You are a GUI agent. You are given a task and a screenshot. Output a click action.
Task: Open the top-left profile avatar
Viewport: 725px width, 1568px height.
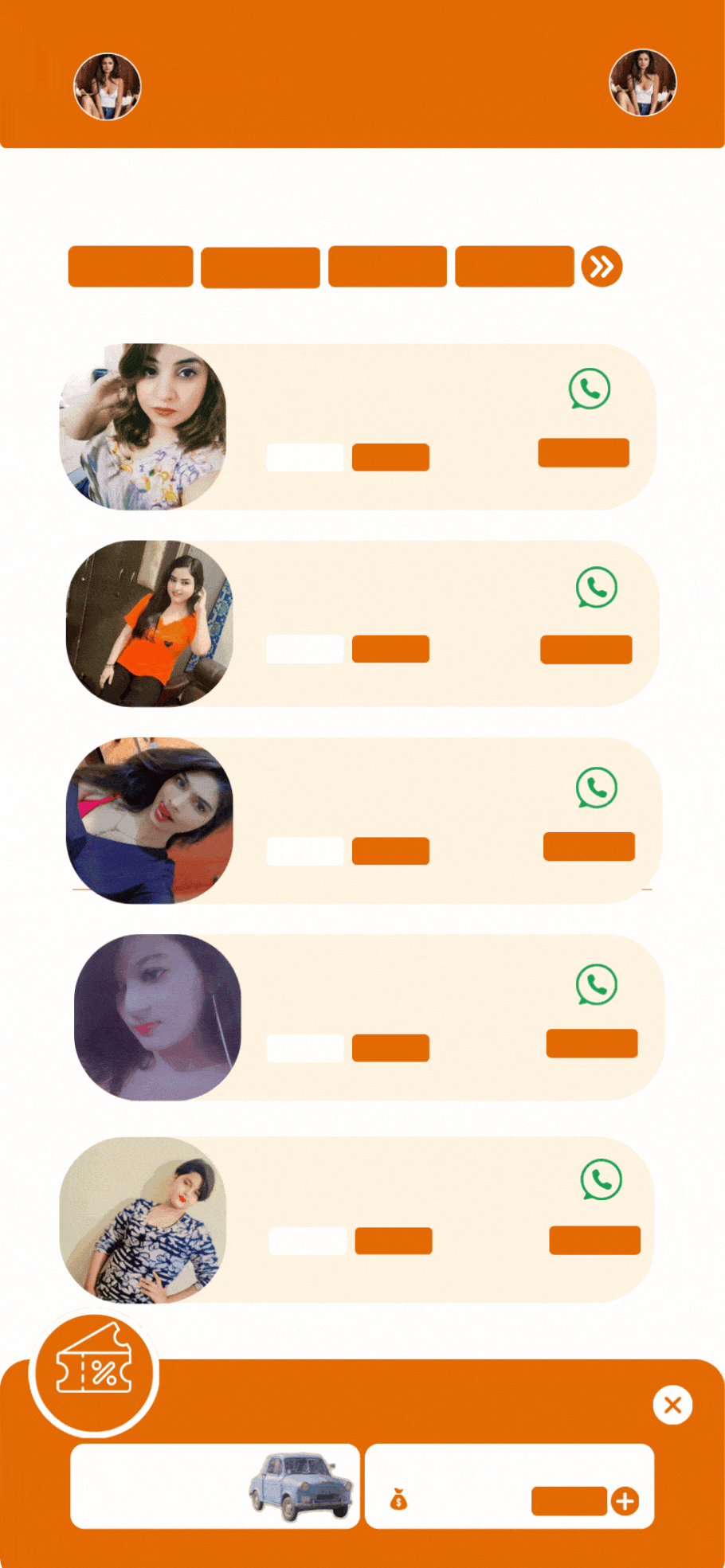(x=107, y=88)
